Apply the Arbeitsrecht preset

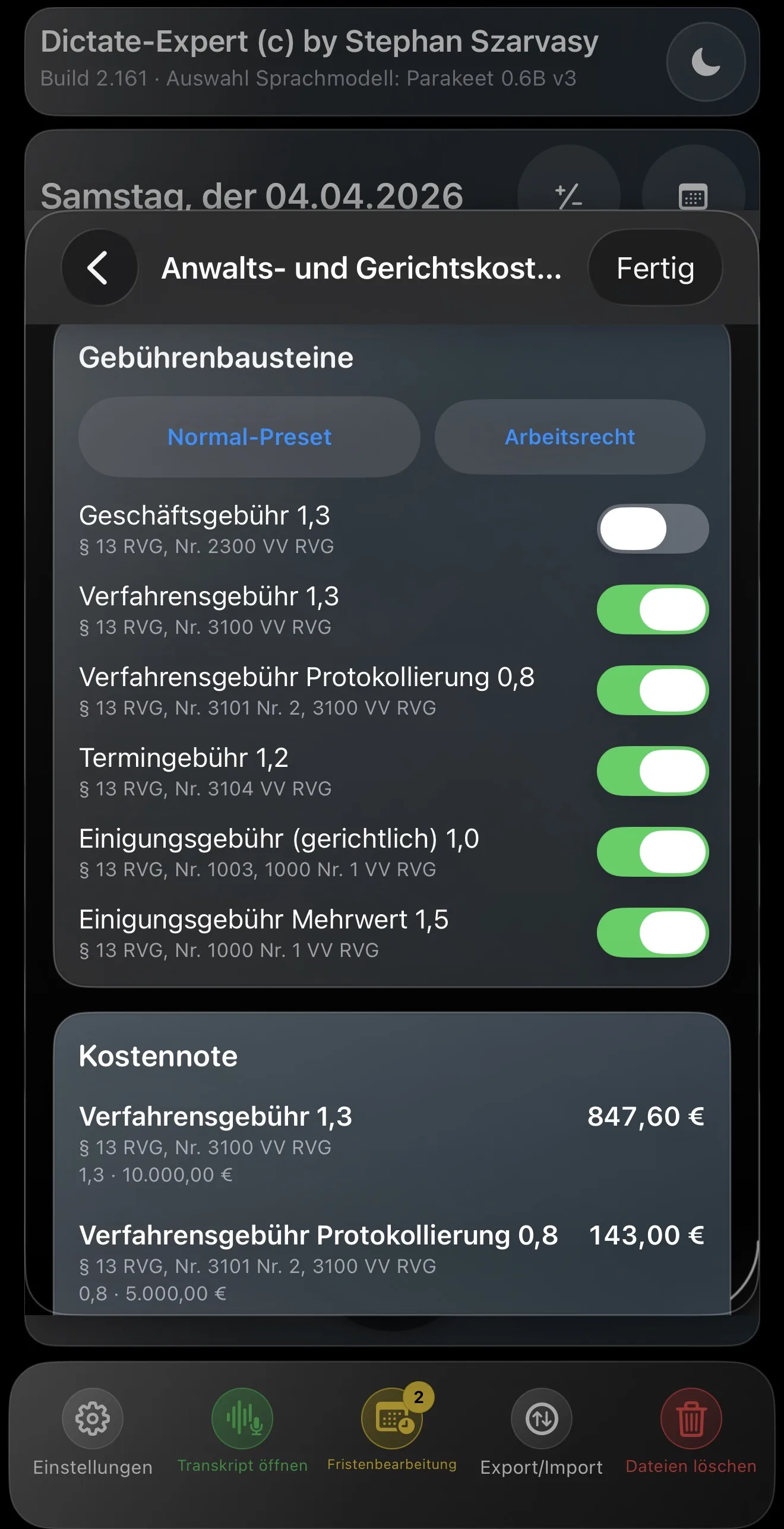[x=570, y=437]
